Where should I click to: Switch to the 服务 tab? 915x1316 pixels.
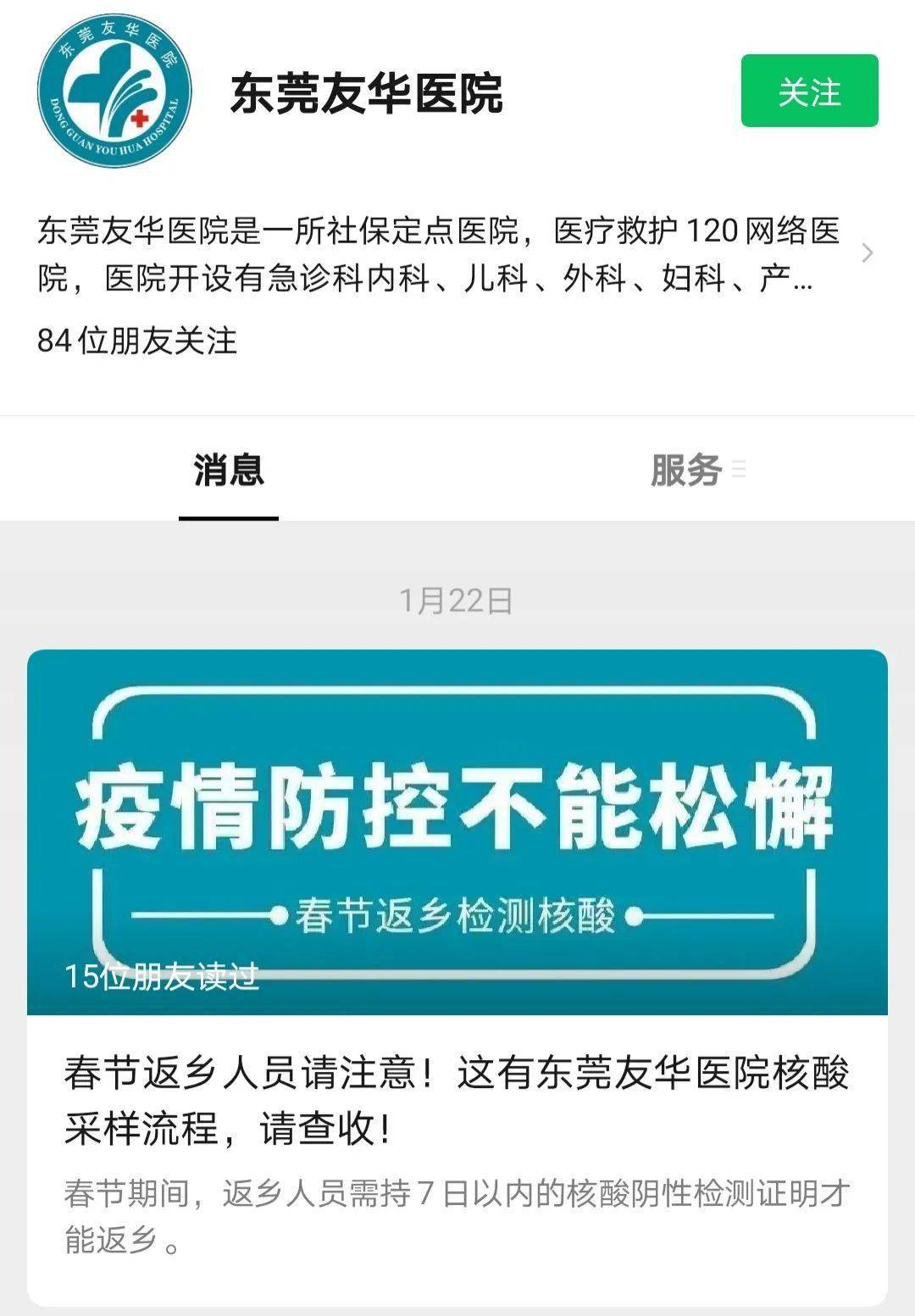click(x=685, y=470)
